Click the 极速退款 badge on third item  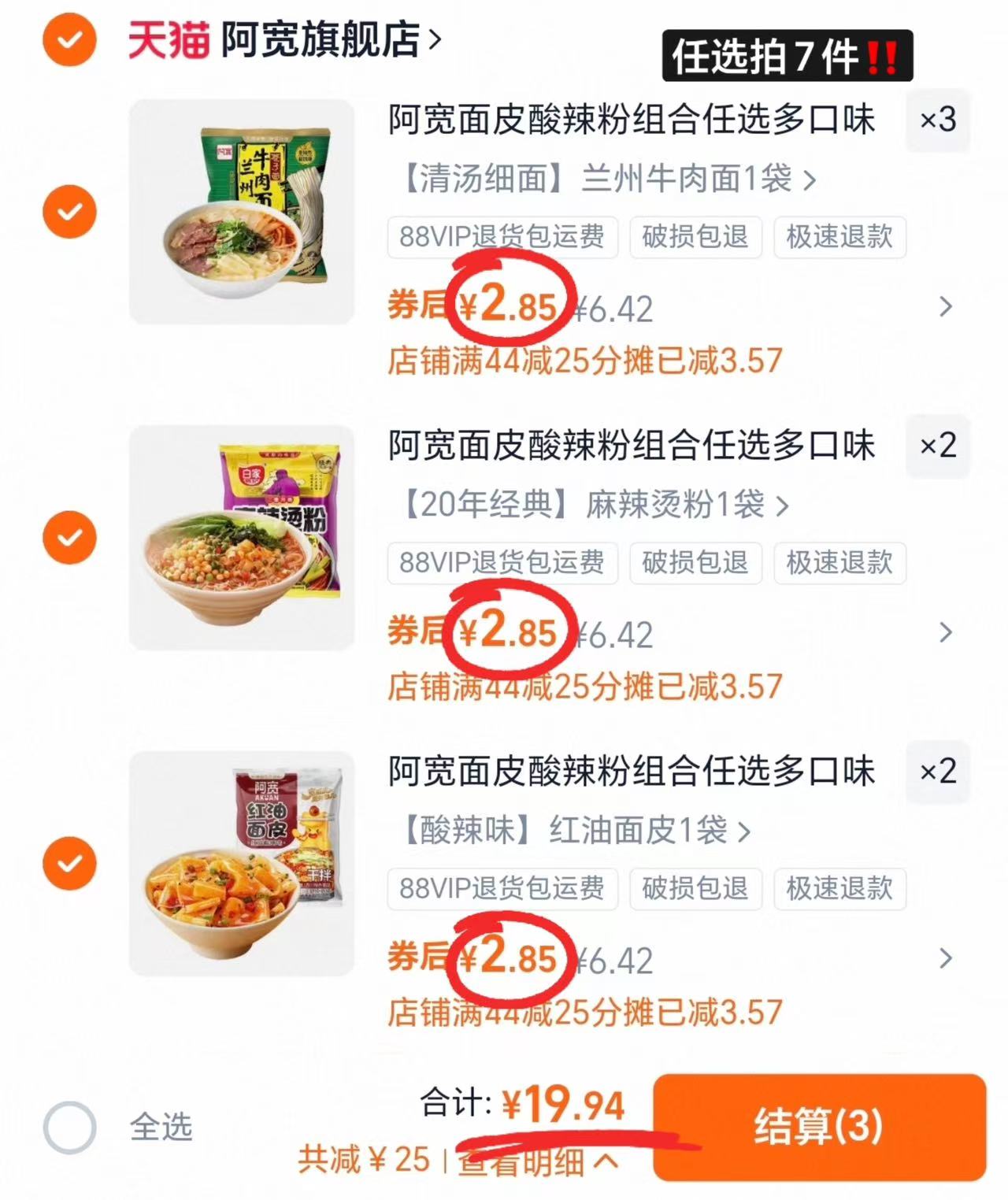click(839, 890)
